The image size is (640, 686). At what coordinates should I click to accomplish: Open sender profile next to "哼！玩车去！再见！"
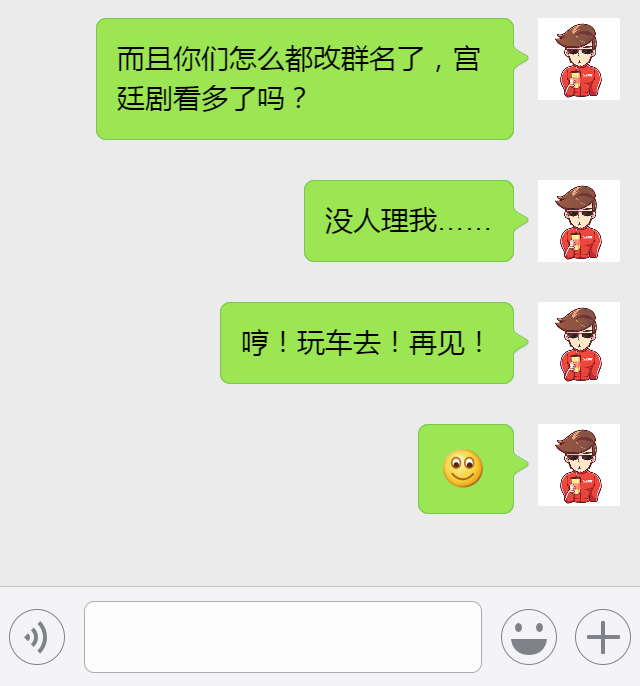coord(578,343)
